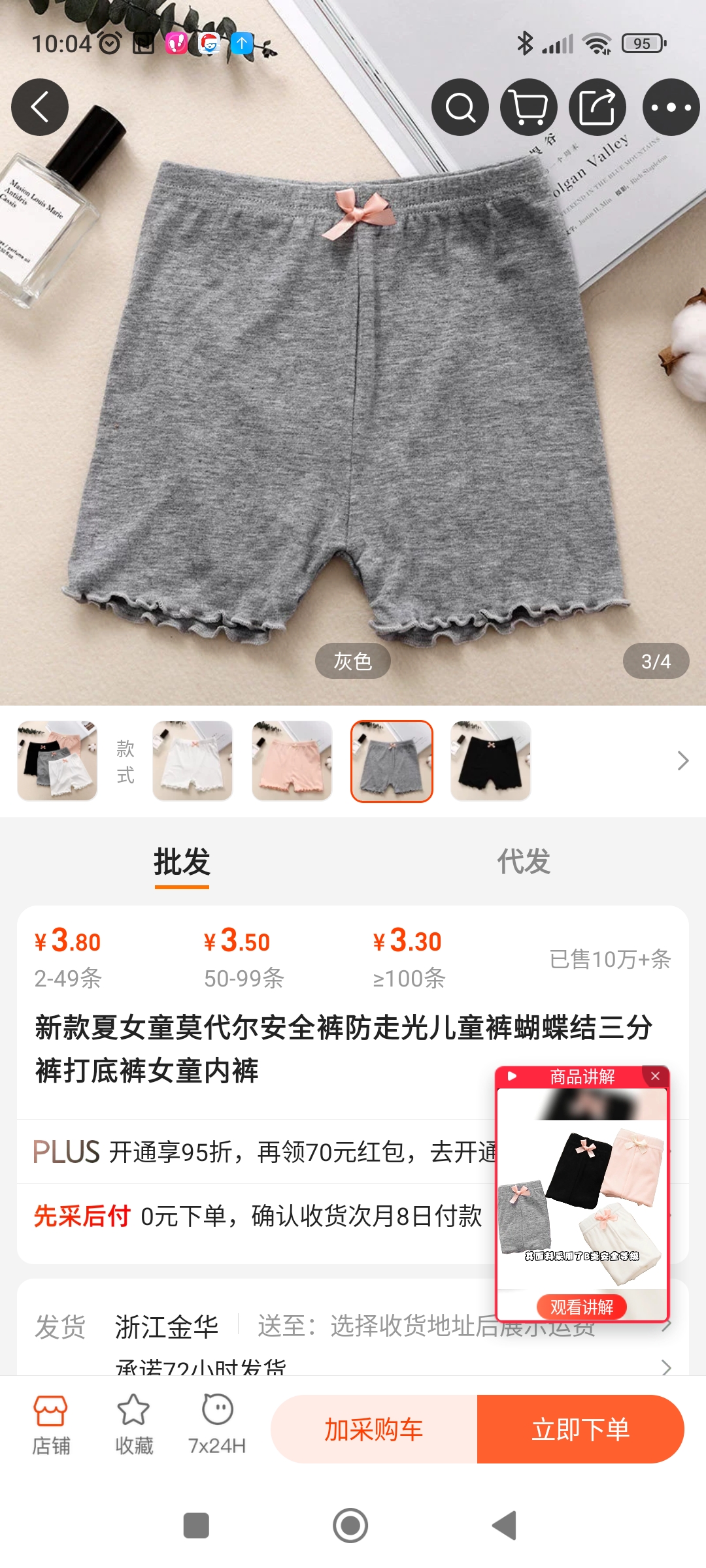Select the black shorts style thumbnail
The height and width of the screenshot is (1568, 706).
pyautogui.click(x=491, y=761)
